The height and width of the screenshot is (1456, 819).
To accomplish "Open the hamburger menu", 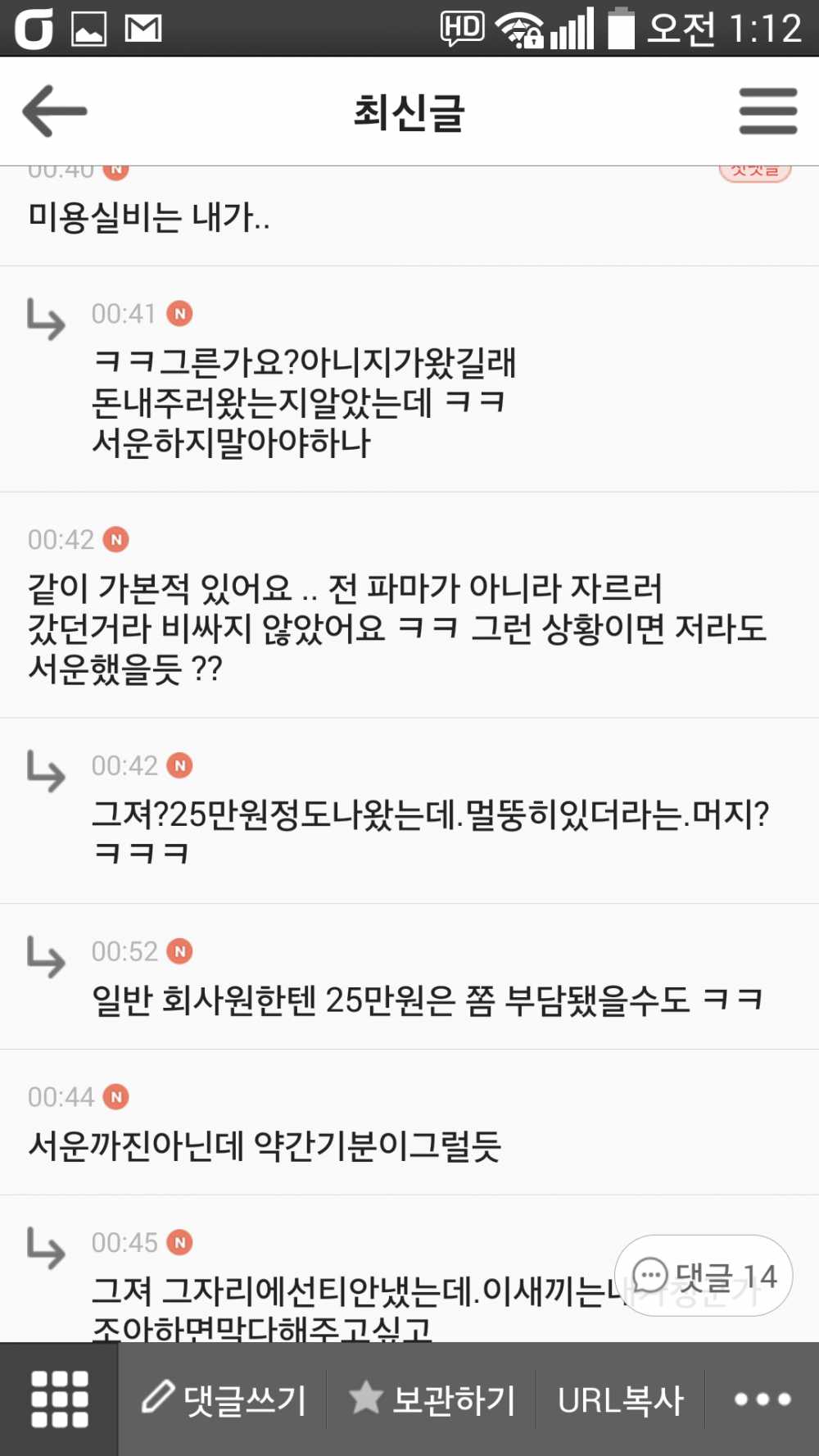I will 767,111.
